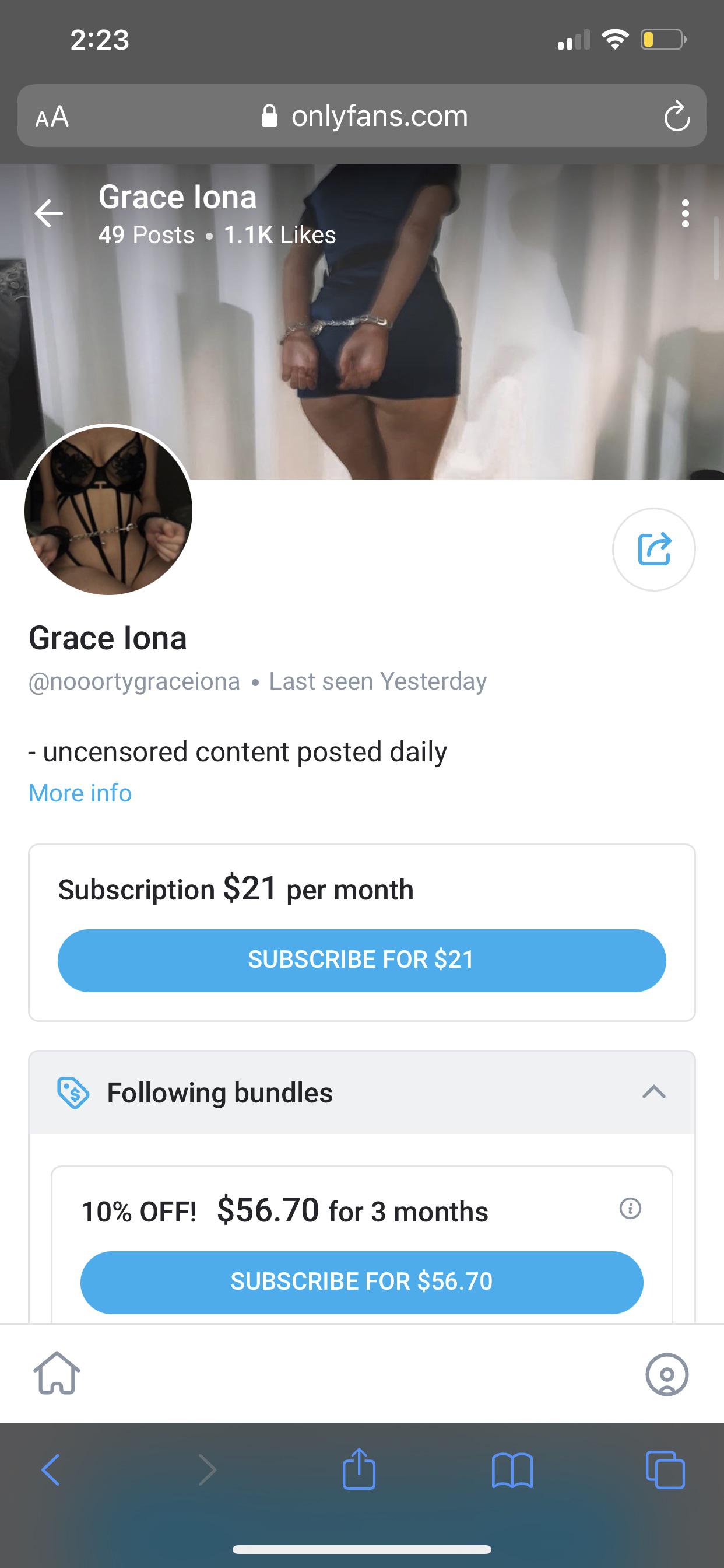Open the Safari share sheet
724x1568 pixels.
(x=359, y=1469)
